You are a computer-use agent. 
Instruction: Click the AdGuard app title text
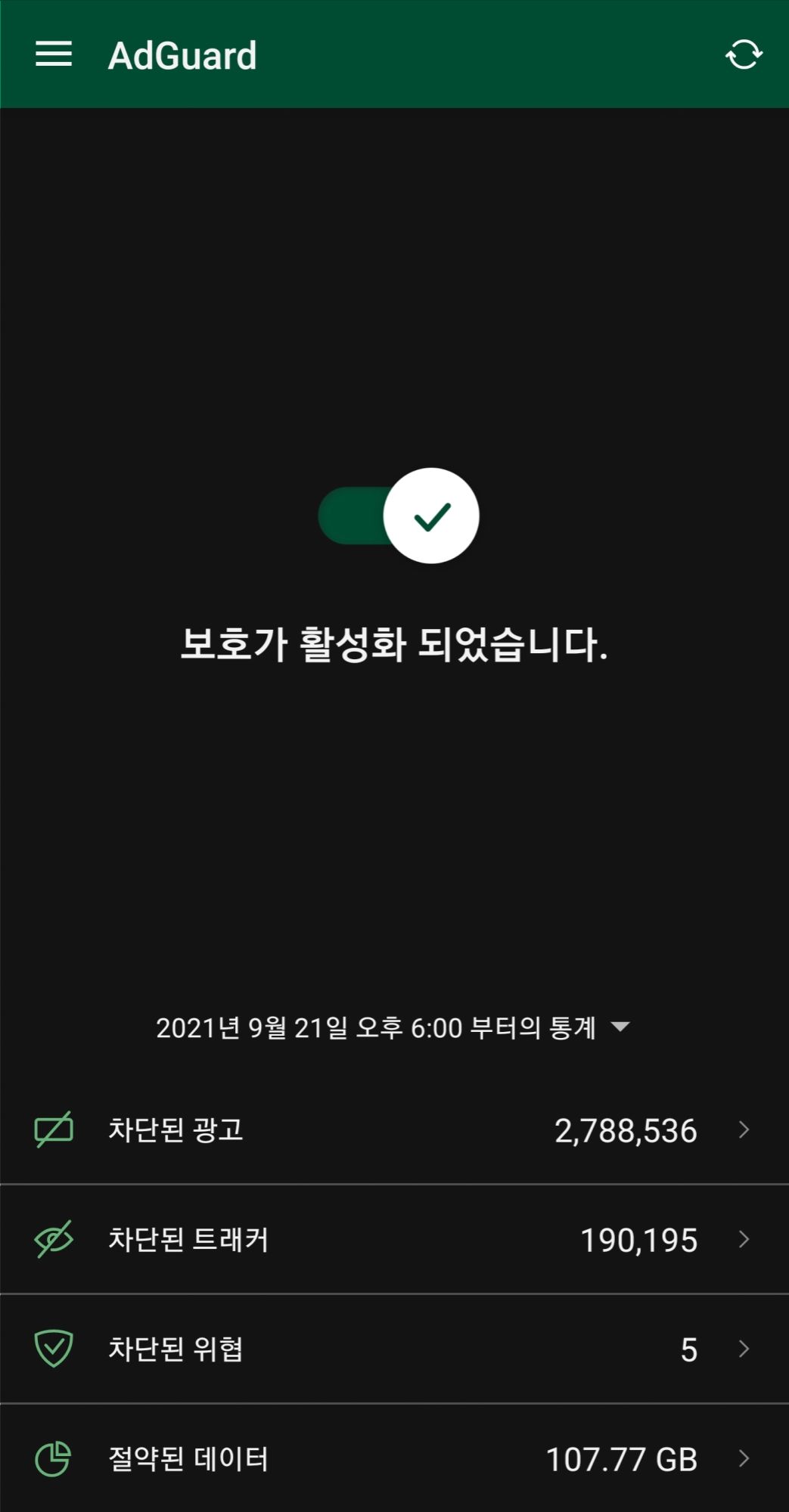click(185, 55)
